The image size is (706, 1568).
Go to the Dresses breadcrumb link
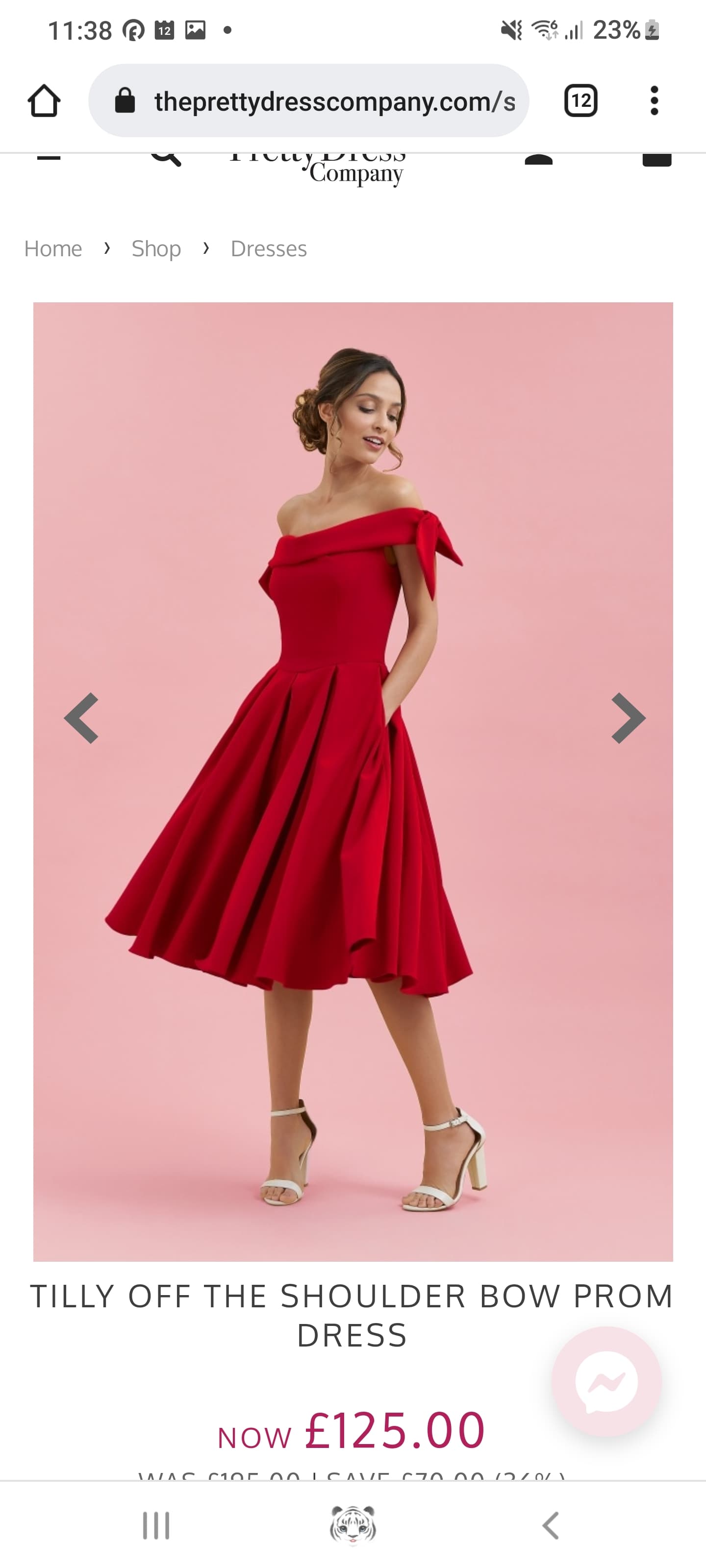coord(269,248)
